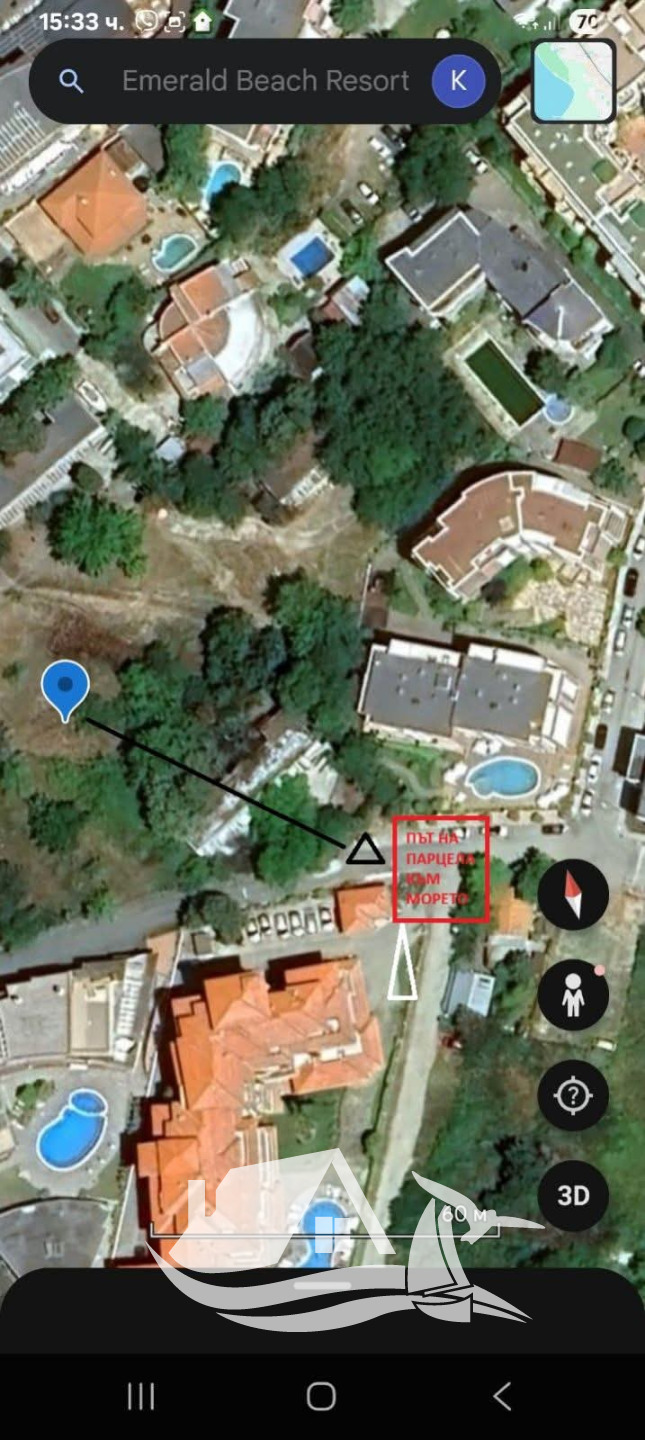This screenshot has width=645, height=1440.
Task: Open the K account profile avatar
Action: (458, 81)
